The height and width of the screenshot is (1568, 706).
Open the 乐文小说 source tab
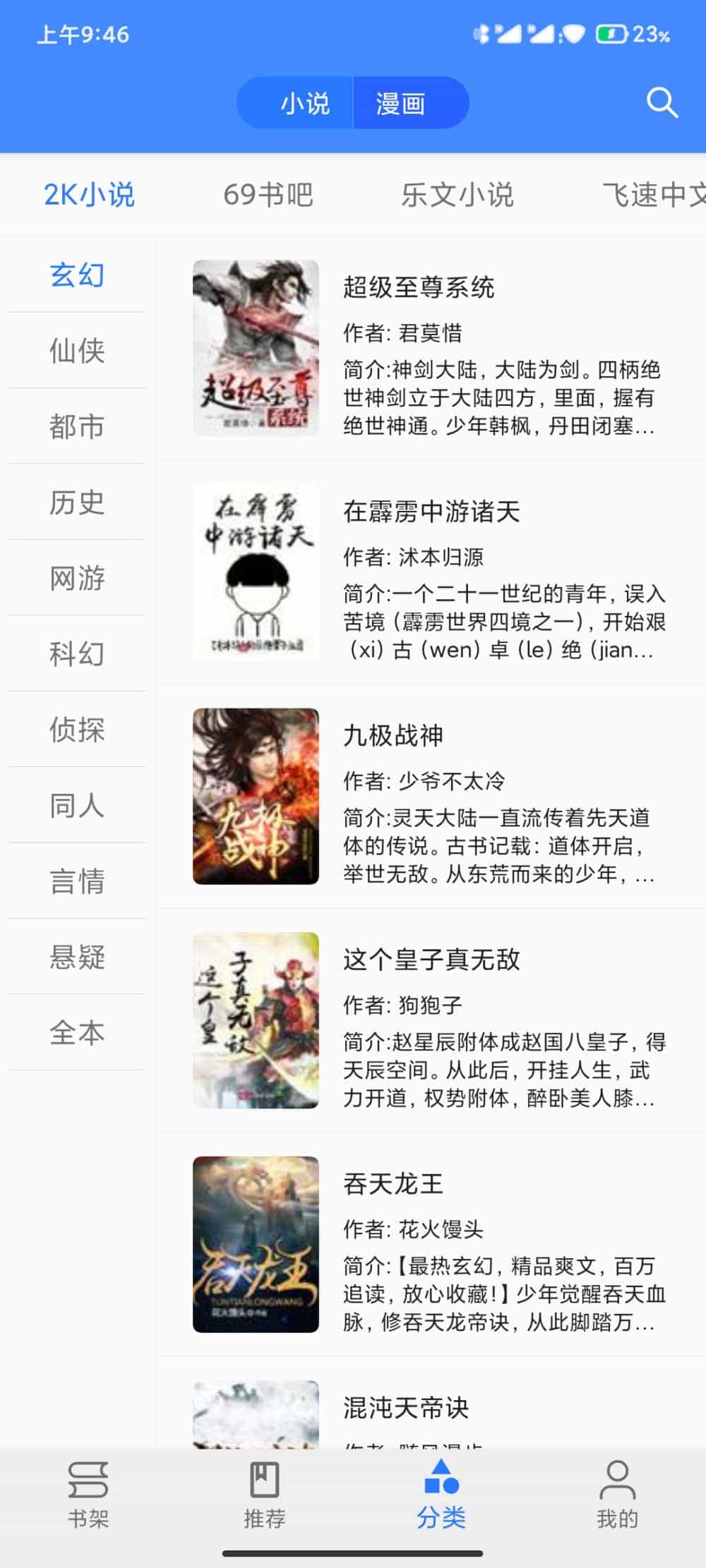click(457, 195)
